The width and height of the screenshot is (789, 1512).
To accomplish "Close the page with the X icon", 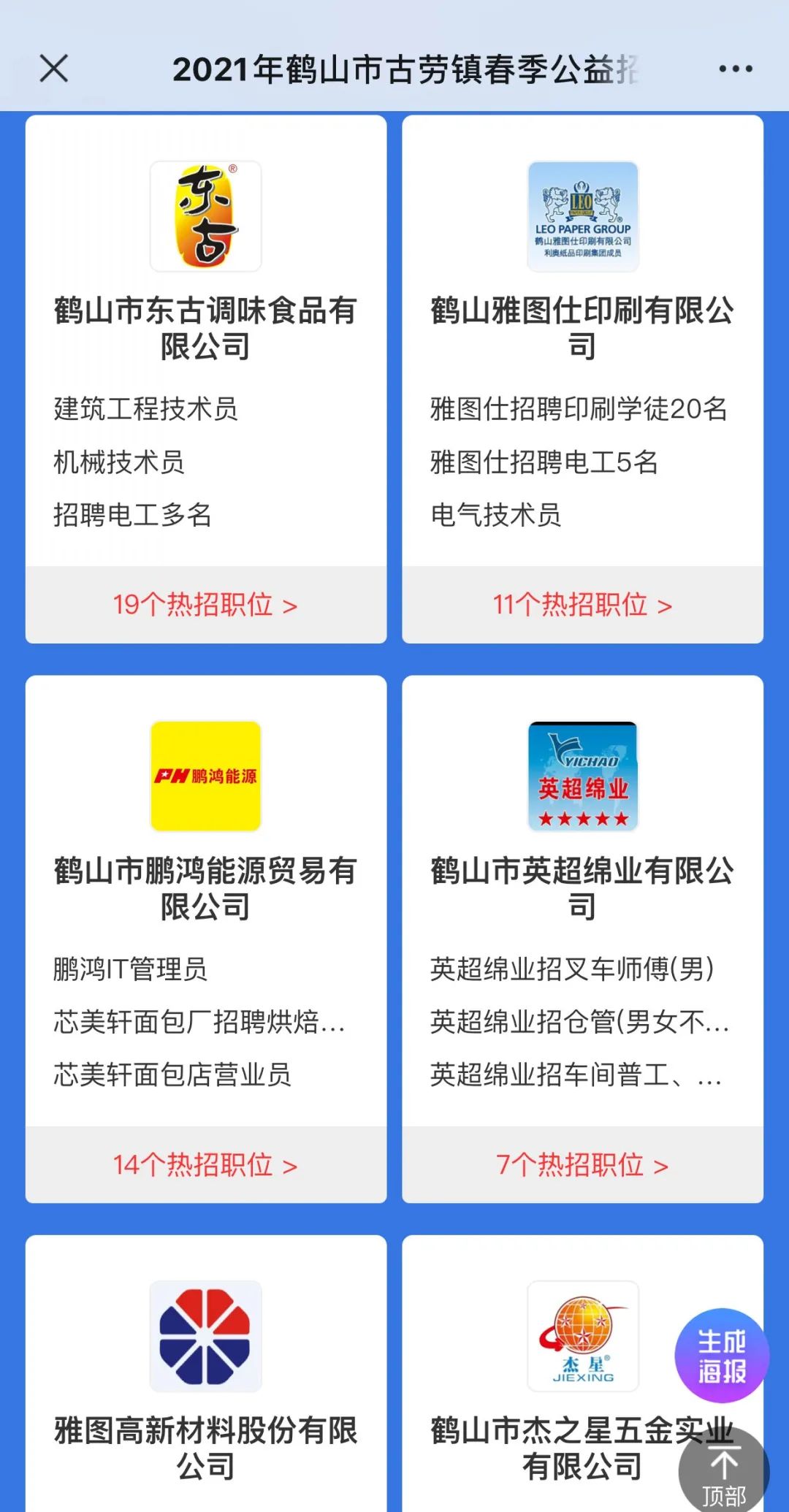I will pyautogui.click(x=54, y=69).
